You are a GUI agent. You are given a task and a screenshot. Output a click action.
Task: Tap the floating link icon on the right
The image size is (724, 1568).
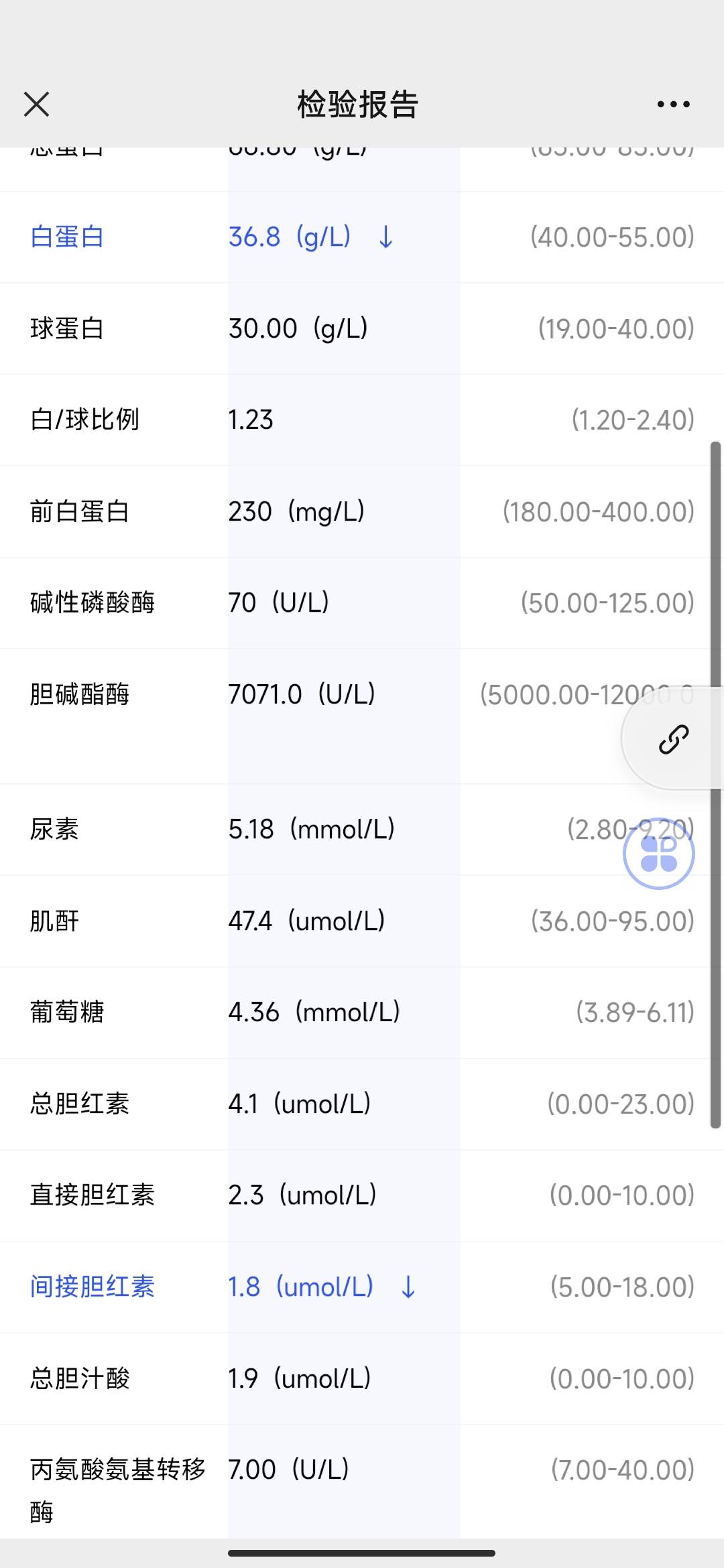pyautogui.click(x=674, y=739)
